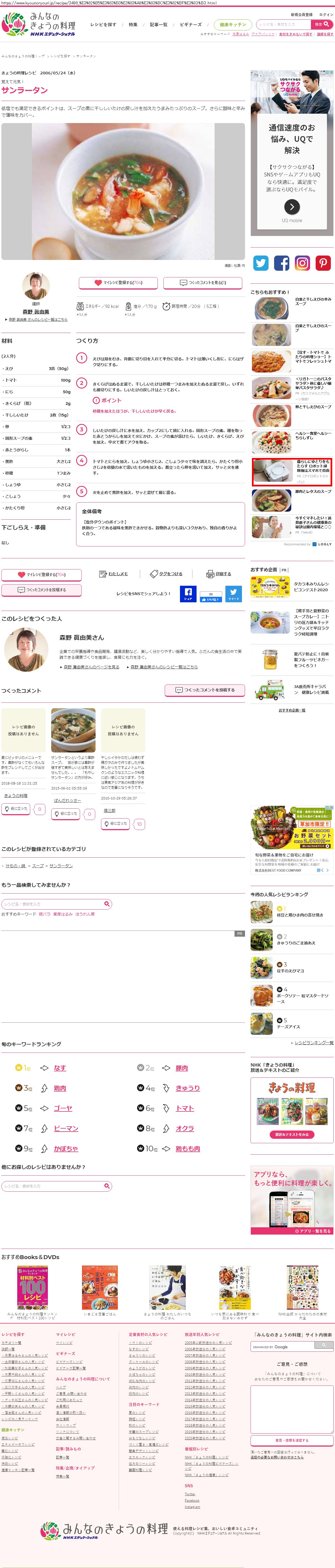The image size is (335, 1568).
Task: Open the 健康キッチン header button
Action: coord(233,24)
